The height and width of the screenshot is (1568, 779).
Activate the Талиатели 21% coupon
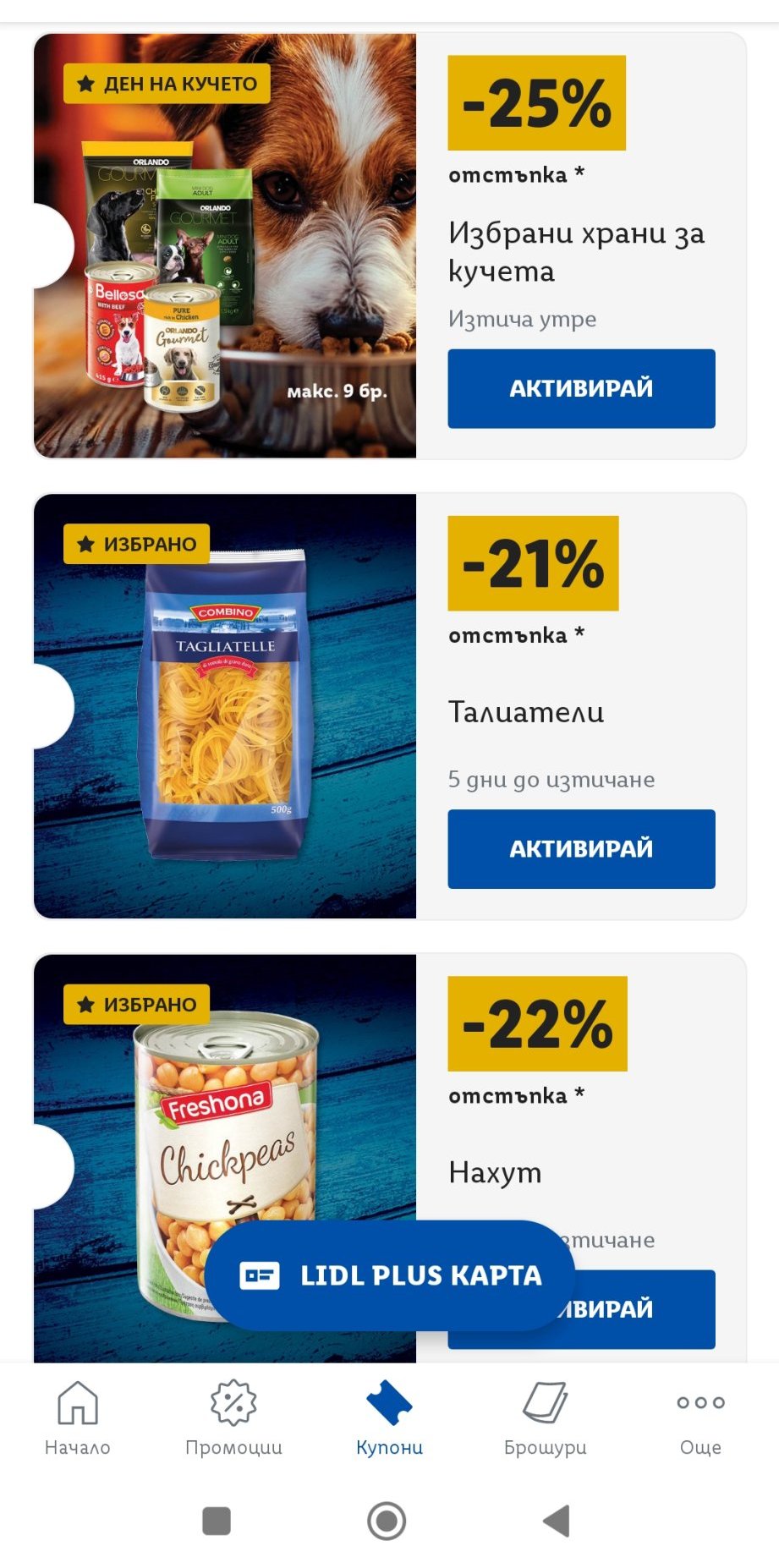coord(581,848)
